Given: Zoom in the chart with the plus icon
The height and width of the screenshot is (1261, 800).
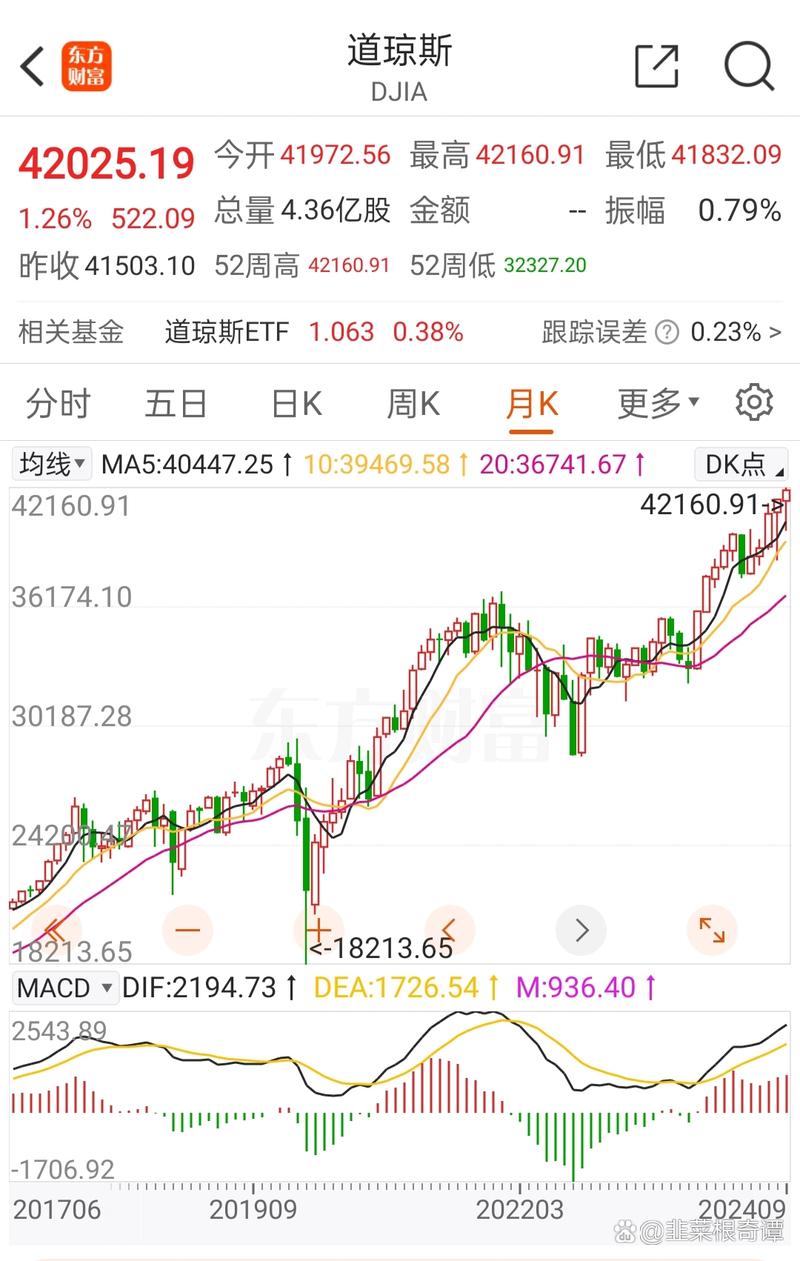Looking at the screenshot, I should pos(319,930).
